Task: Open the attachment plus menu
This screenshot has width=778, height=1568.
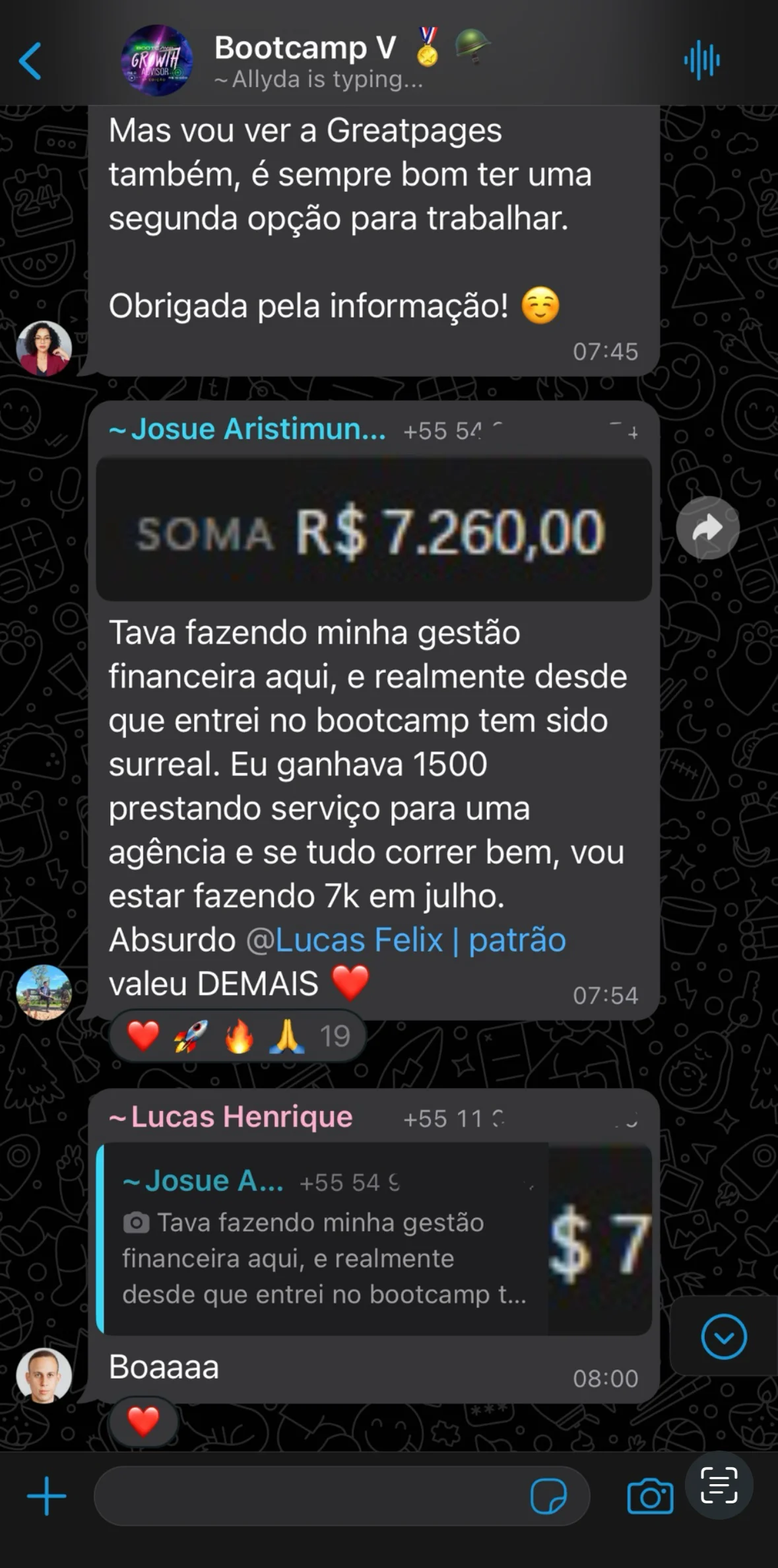Action: click(x=46, y=1496)
